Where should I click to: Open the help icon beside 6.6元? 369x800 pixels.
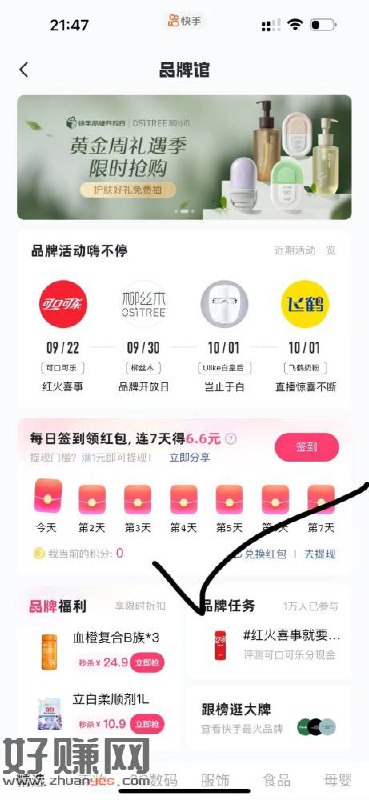(x=231, y=439)
